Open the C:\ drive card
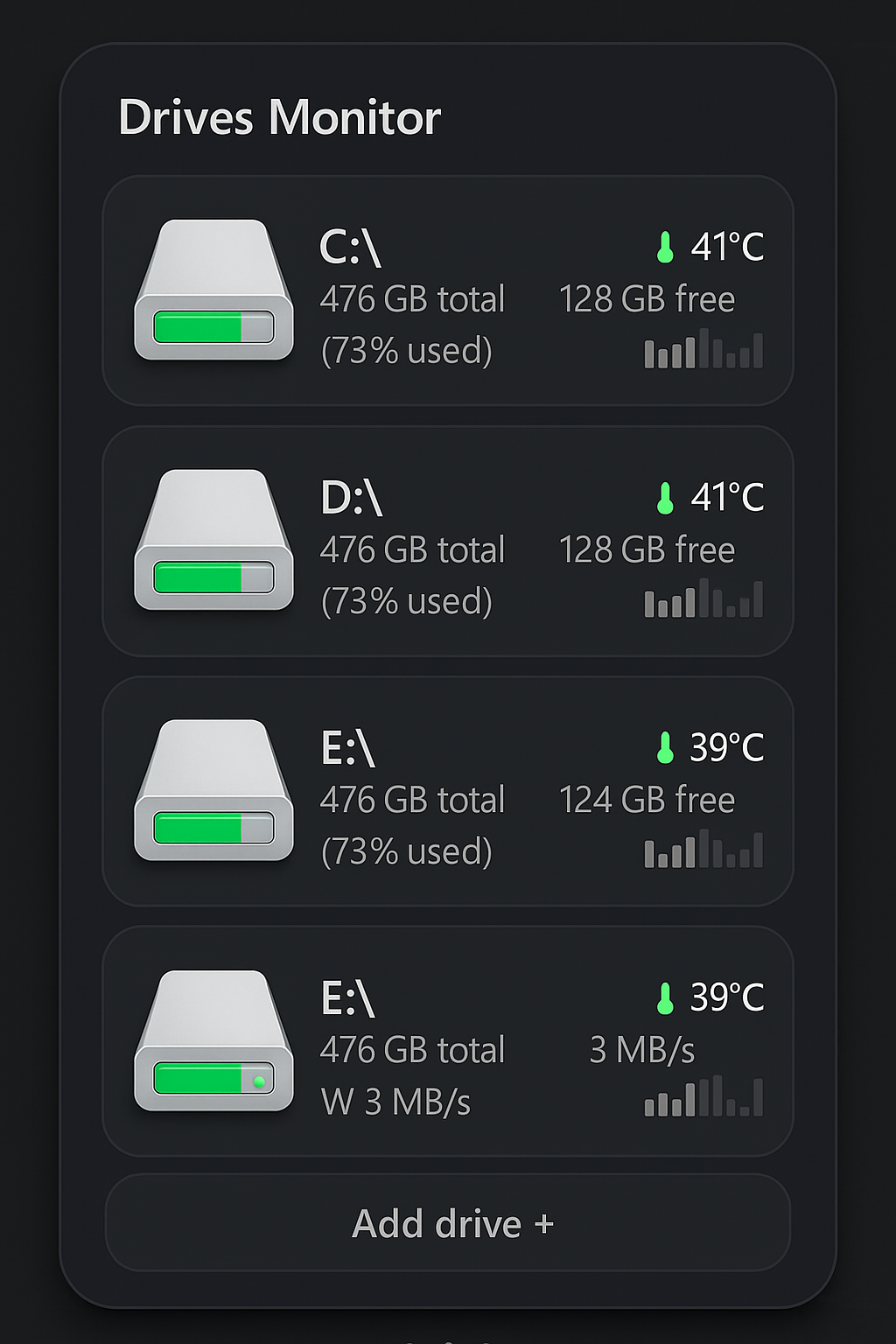 pyautogui.click(x=448, y=290)
